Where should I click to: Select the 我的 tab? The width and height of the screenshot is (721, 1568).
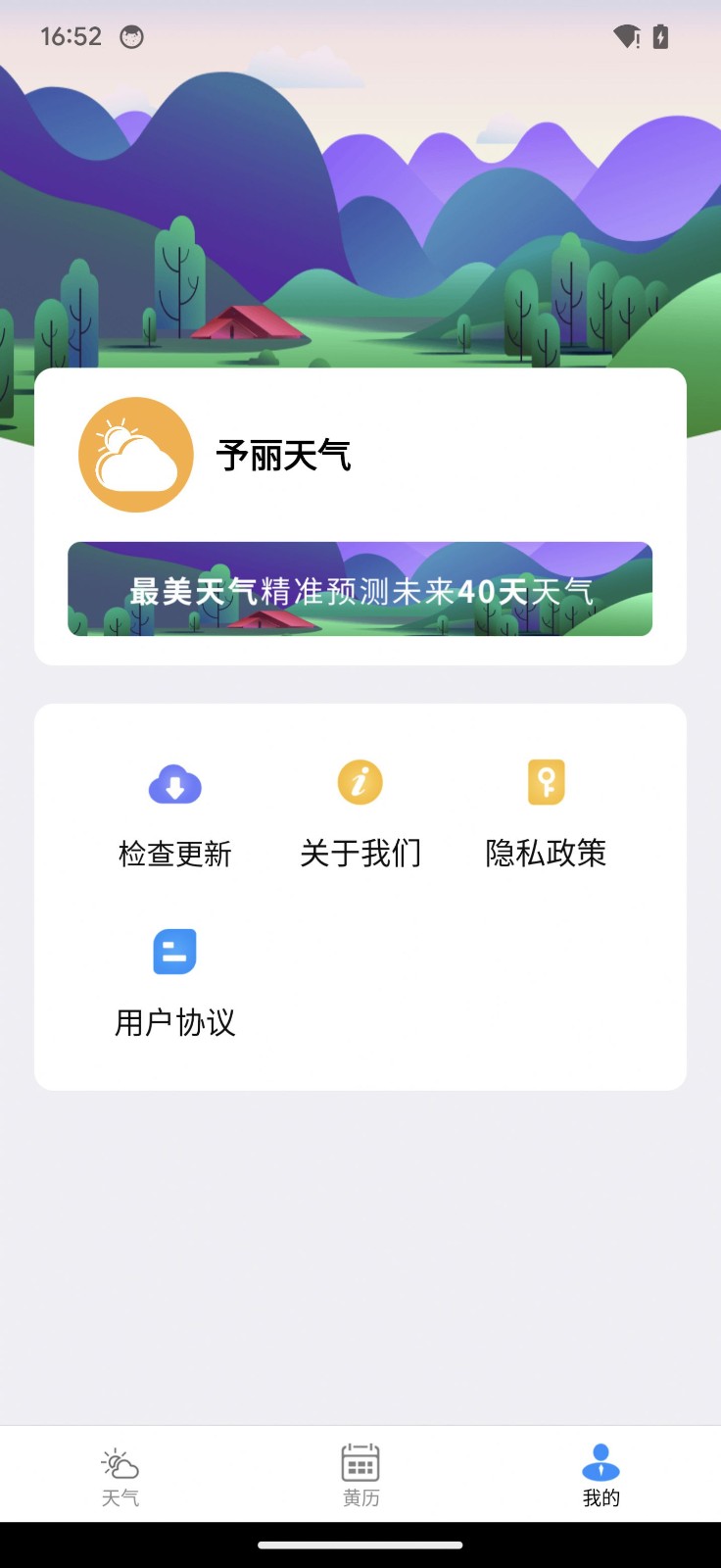coord(601,1476)
